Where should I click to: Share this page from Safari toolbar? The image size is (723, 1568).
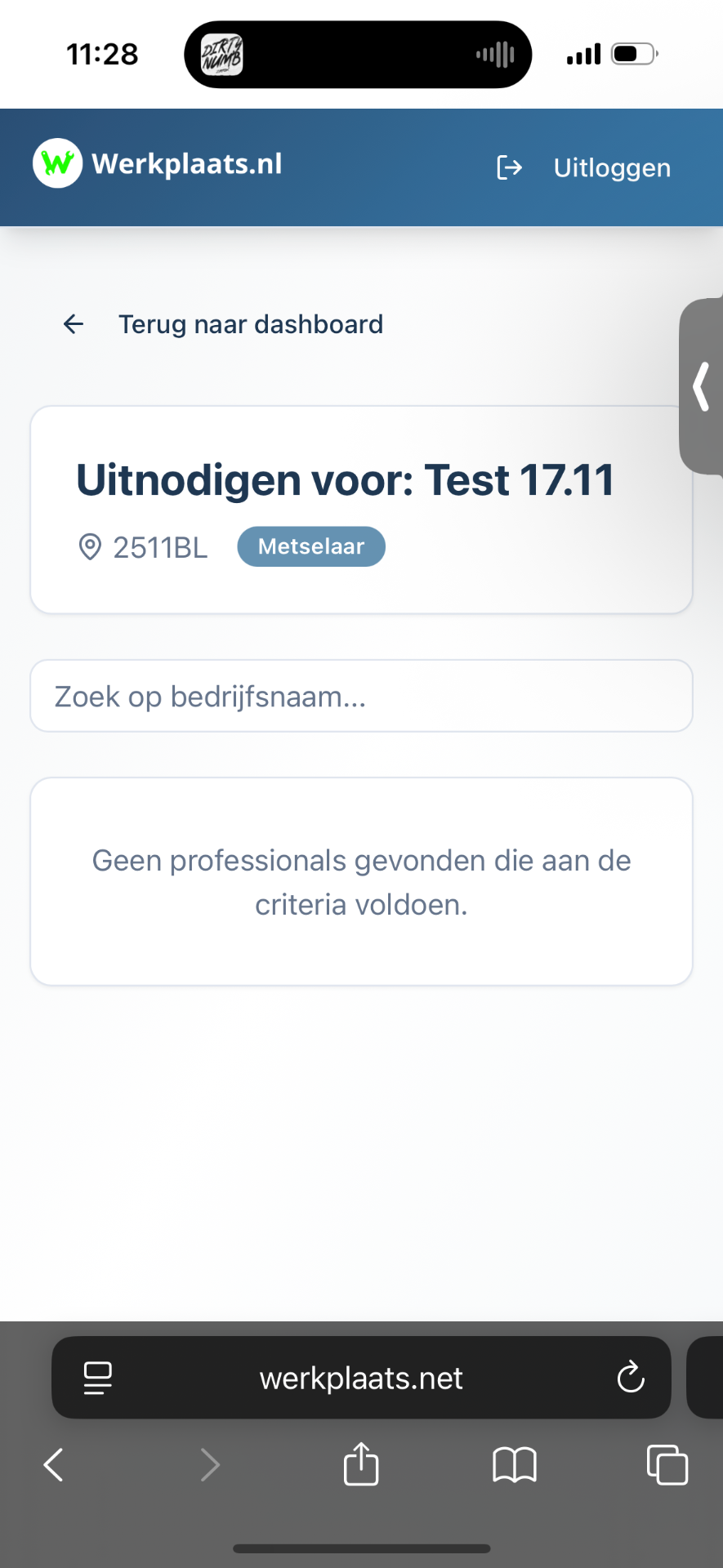click(x=361, y=1463)
